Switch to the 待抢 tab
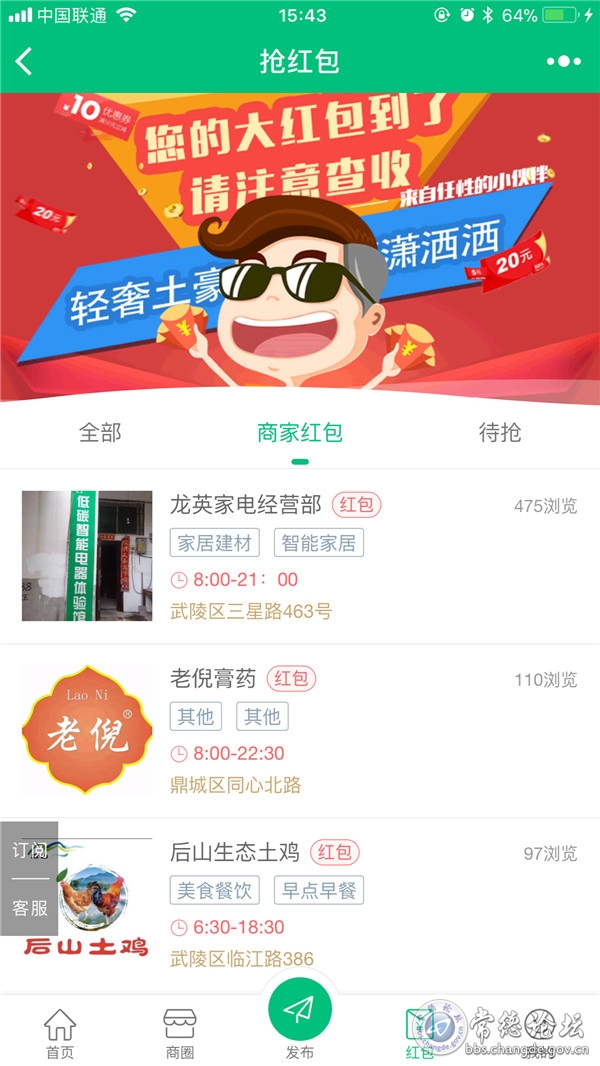Screen dimensions: 600x1066 pyautogui.click(x=500, y=433)
